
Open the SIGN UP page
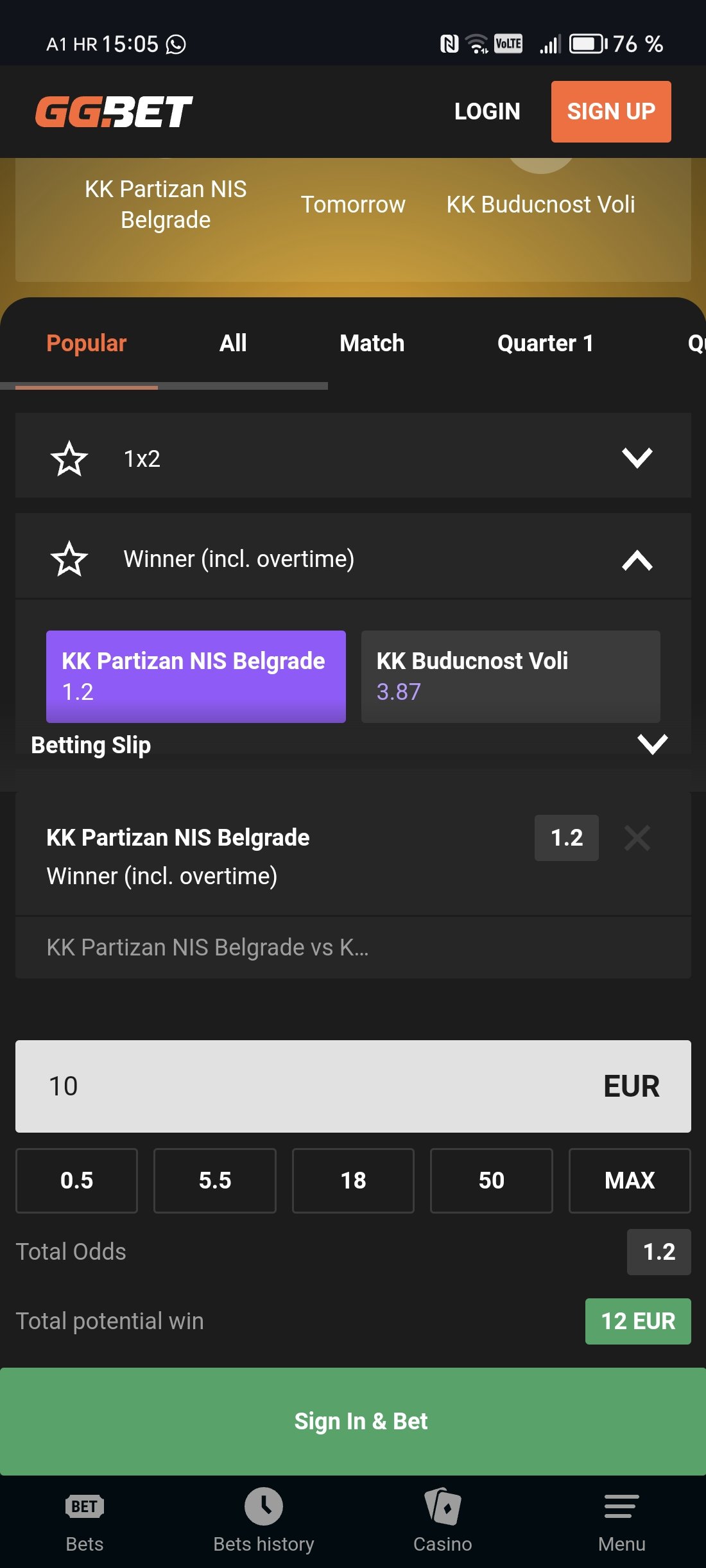pyautogui.click(x=611, y=111)
